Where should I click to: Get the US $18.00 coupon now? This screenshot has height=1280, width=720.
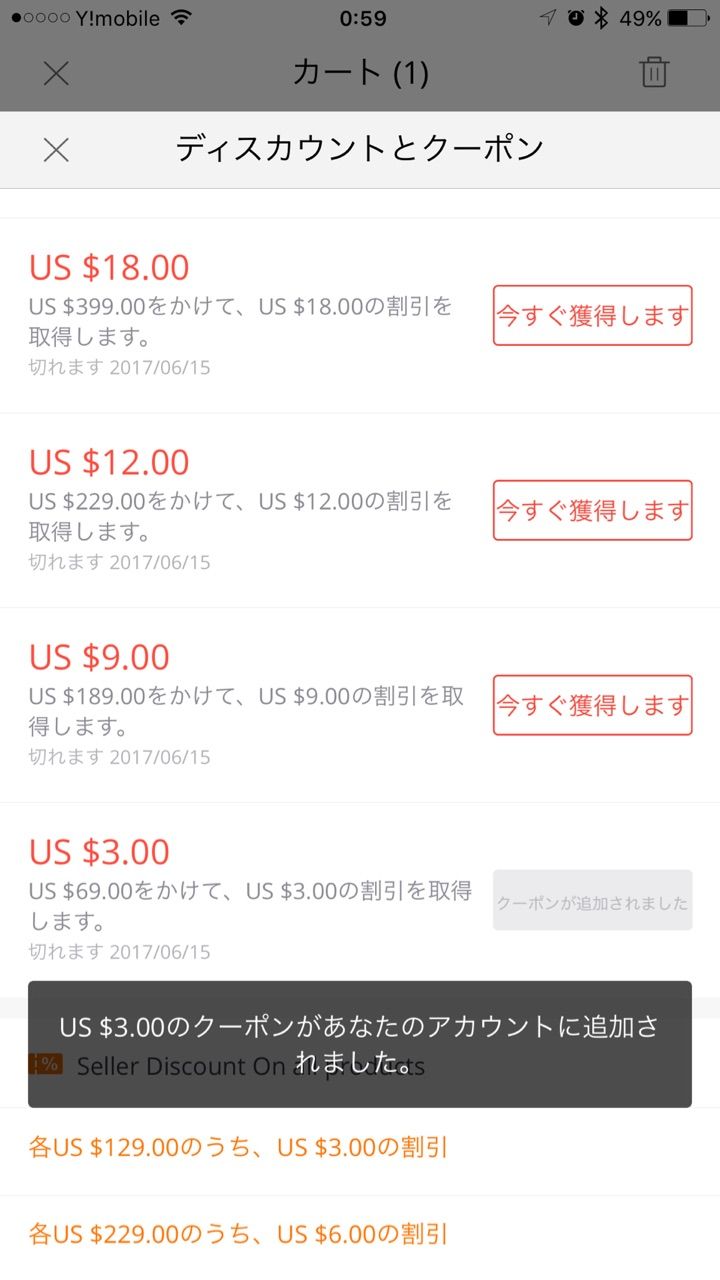pos(592,316)
